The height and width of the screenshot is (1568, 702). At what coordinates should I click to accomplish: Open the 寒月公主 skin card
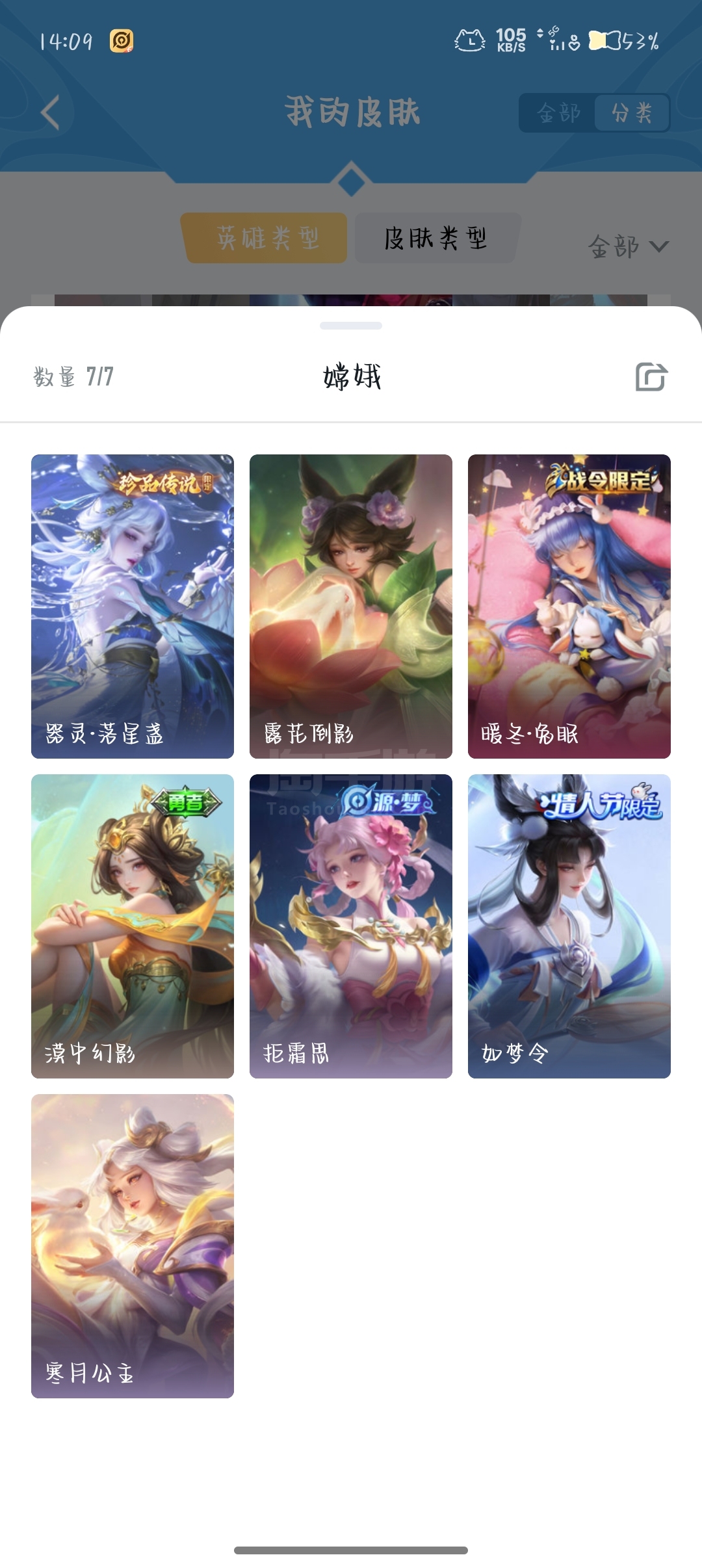133,1246
